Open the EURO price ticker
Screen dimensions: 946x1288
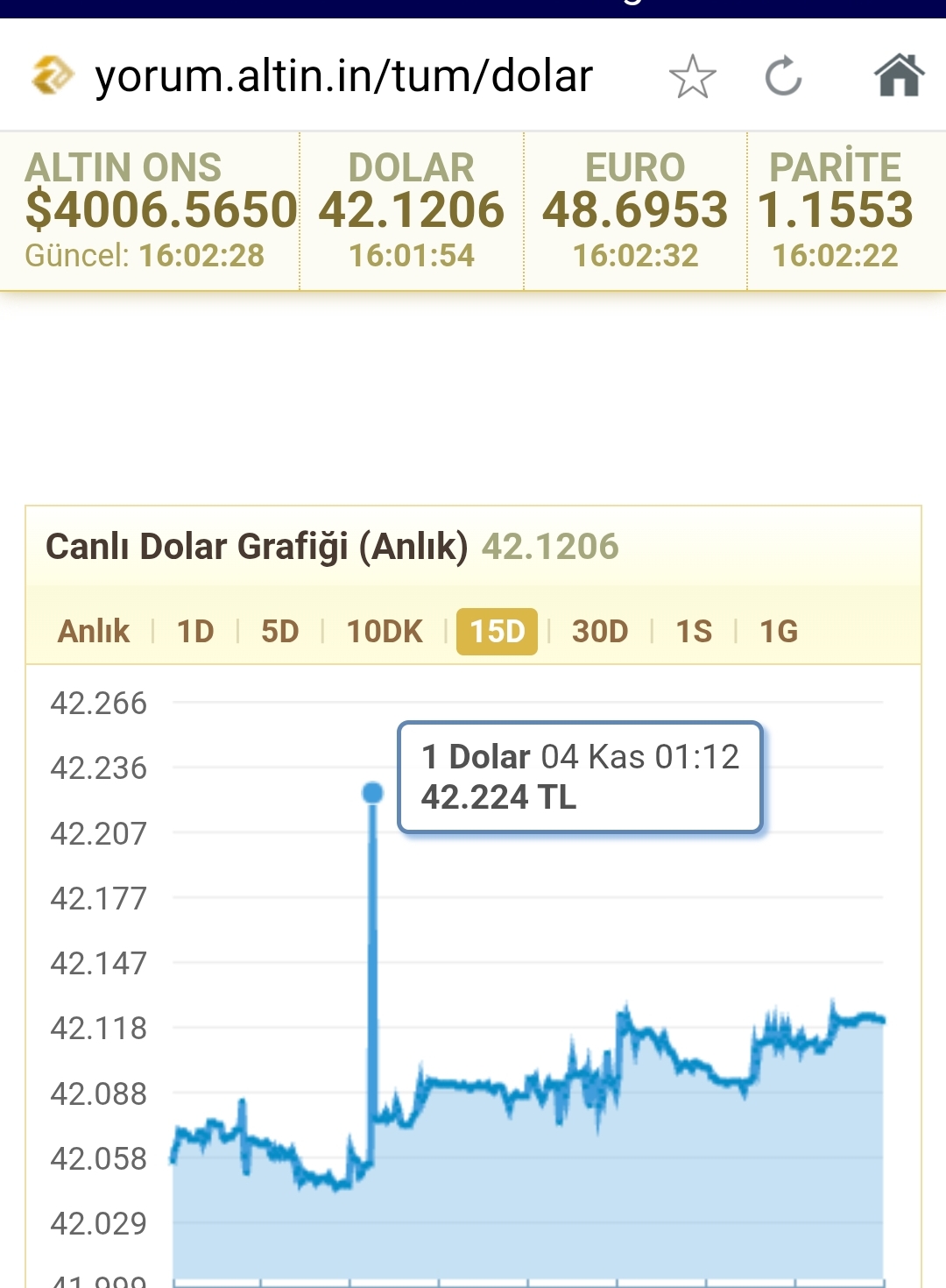635,211
